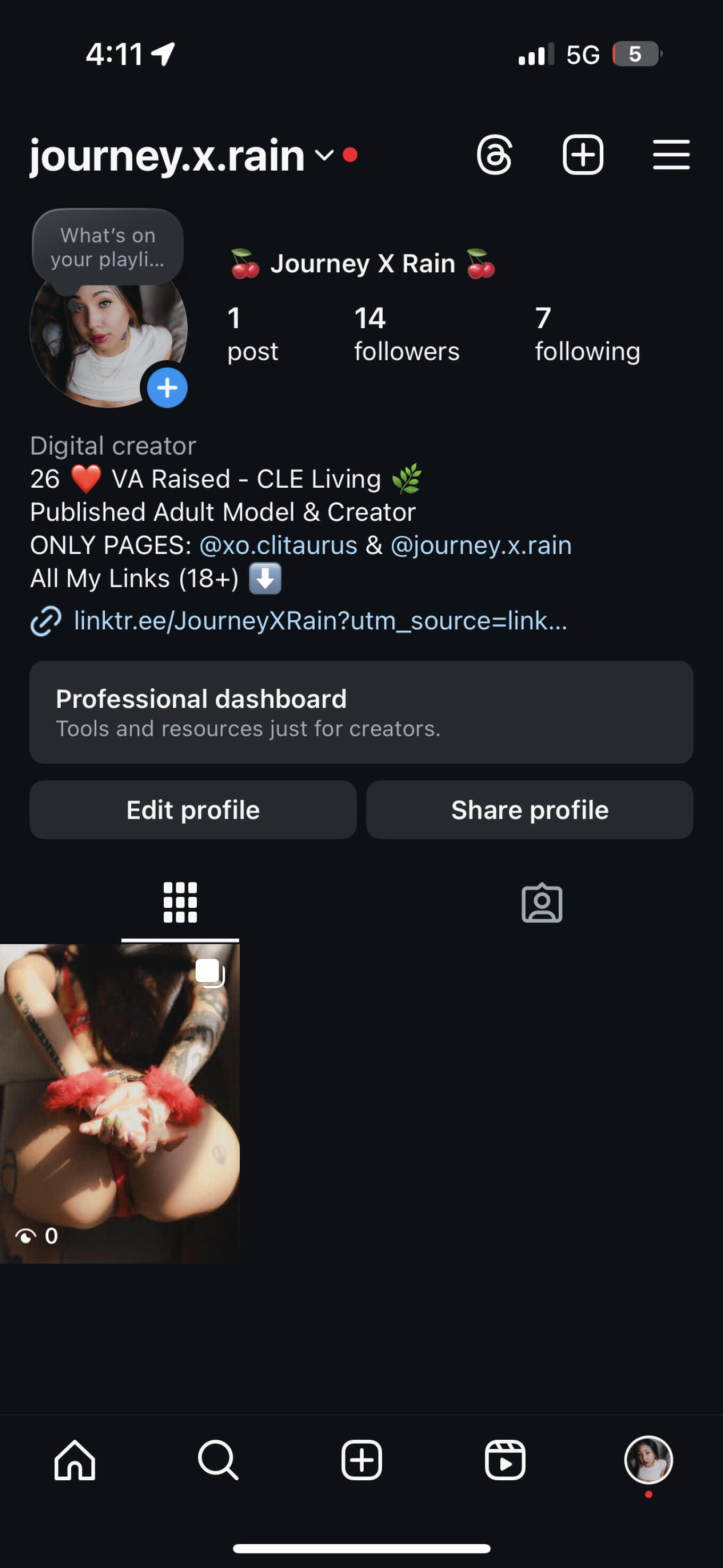
Task: Create new content from the top bar
Action: coord(583,155)
